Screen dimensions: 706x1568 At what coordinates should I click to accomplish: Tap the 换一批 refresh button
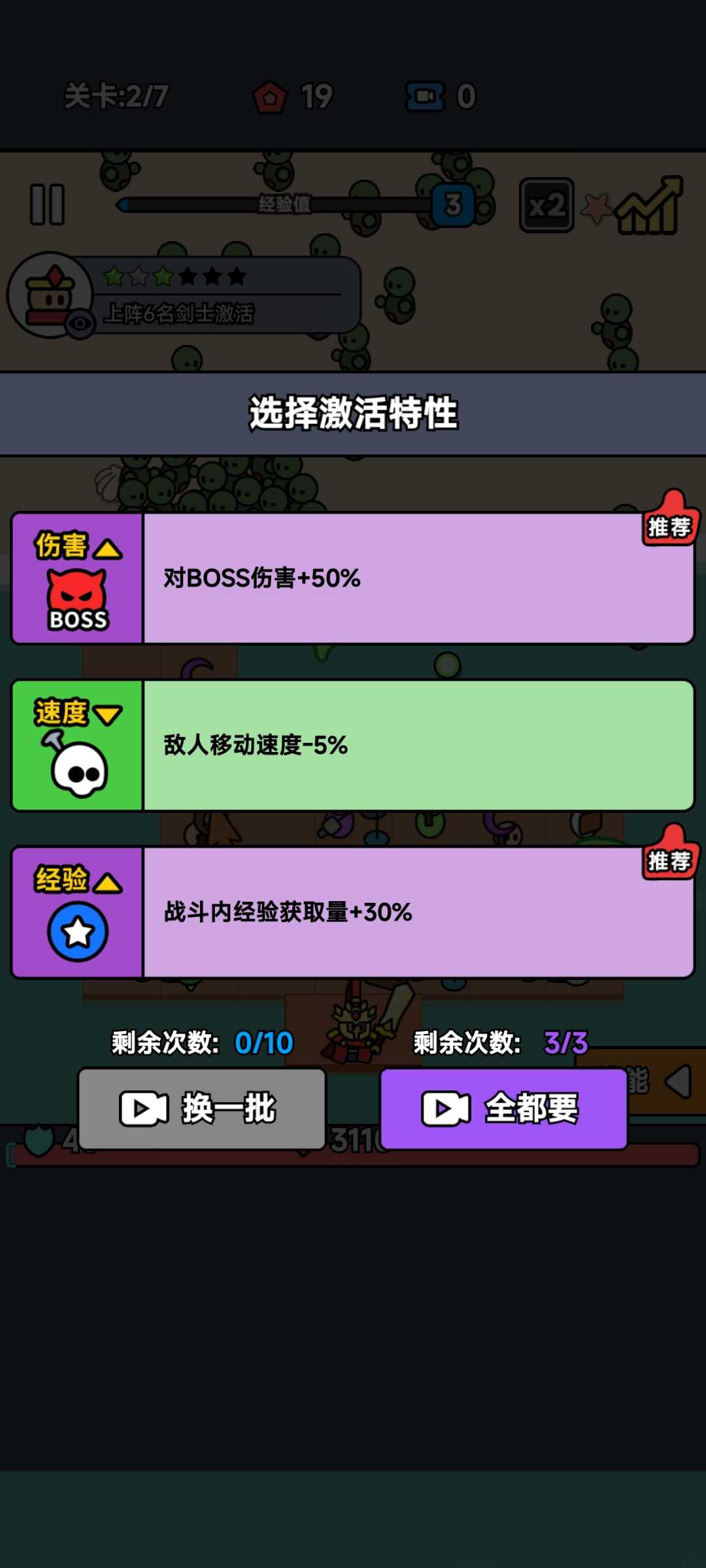point(202,1109)
